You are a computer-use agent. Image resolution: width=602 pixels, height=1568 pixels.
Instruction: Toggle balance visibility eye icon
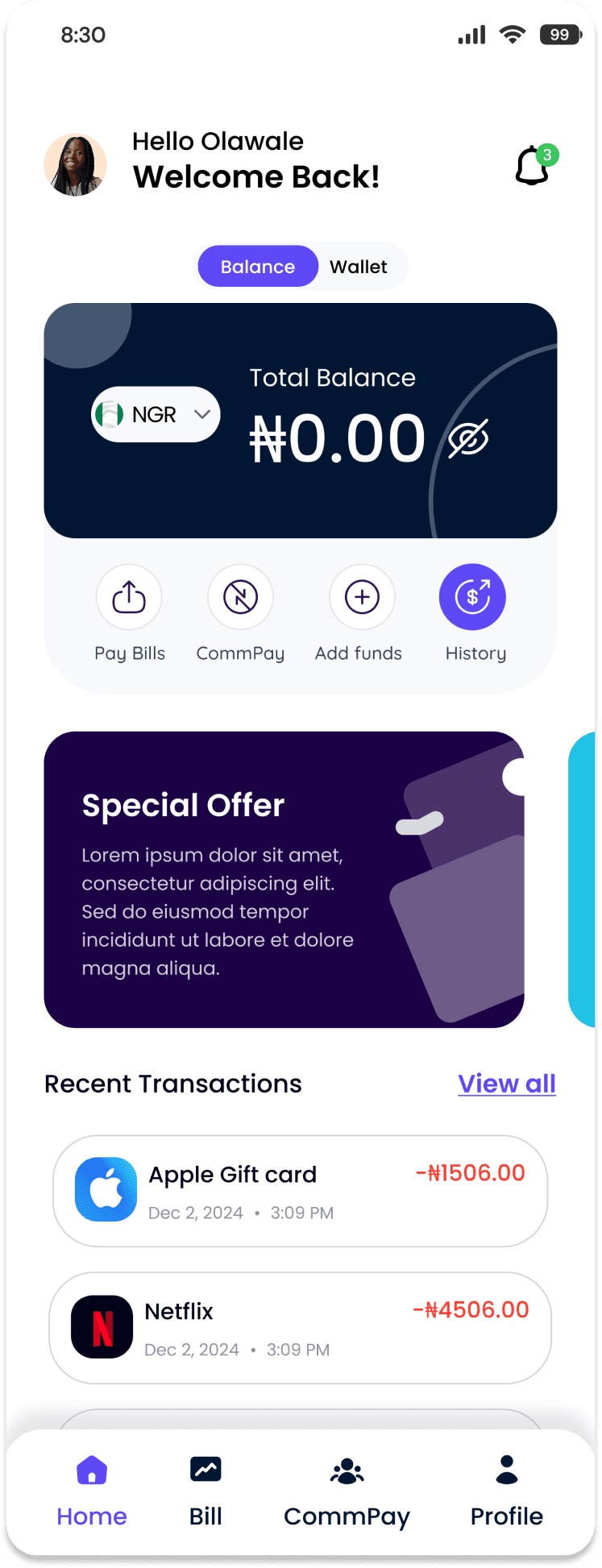point(468,439)
